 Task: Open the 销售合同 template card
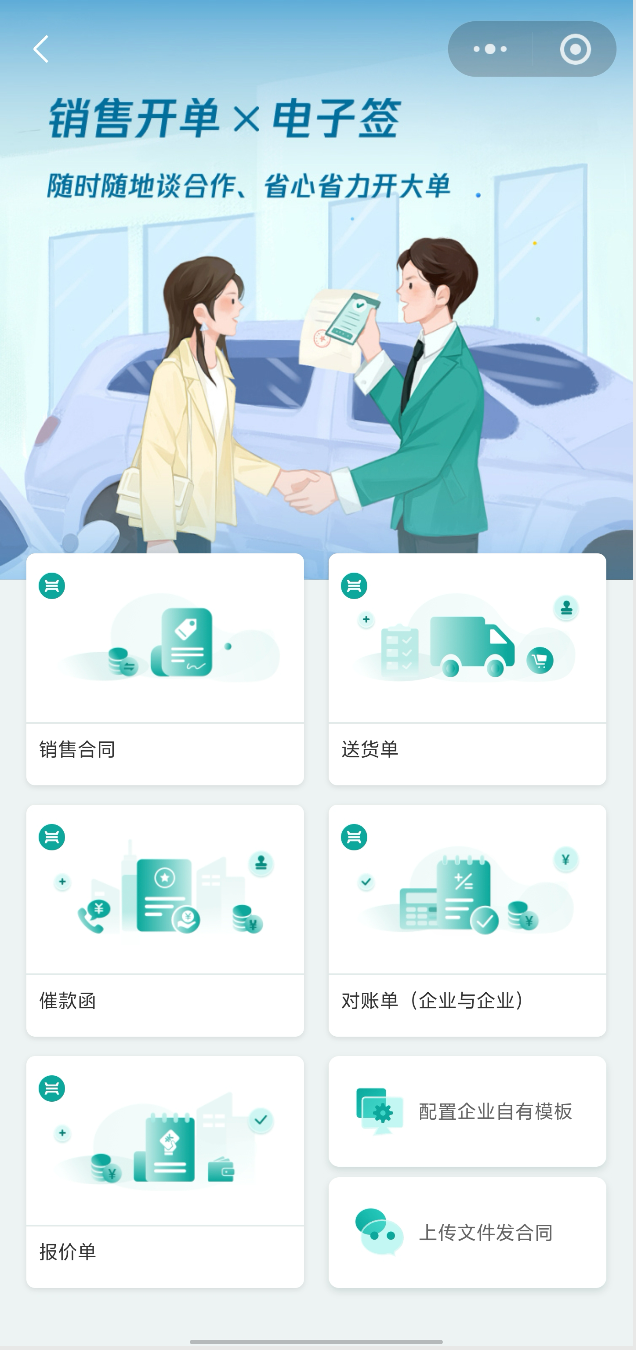[165, 668]
